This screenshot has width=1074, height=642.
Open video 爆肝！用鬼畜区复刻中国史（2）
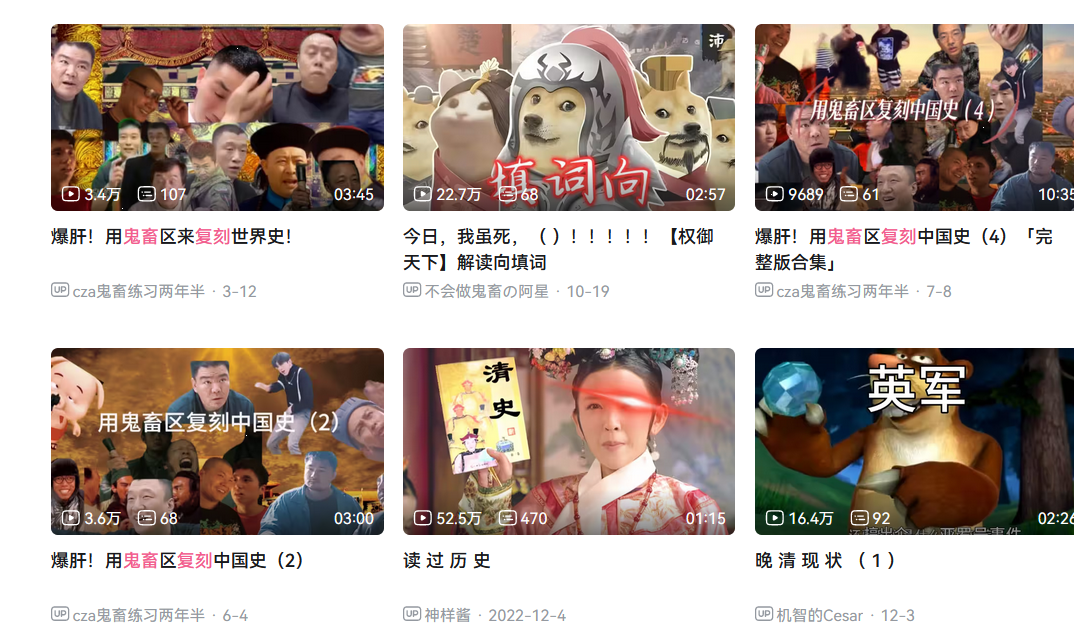(217, 441)
